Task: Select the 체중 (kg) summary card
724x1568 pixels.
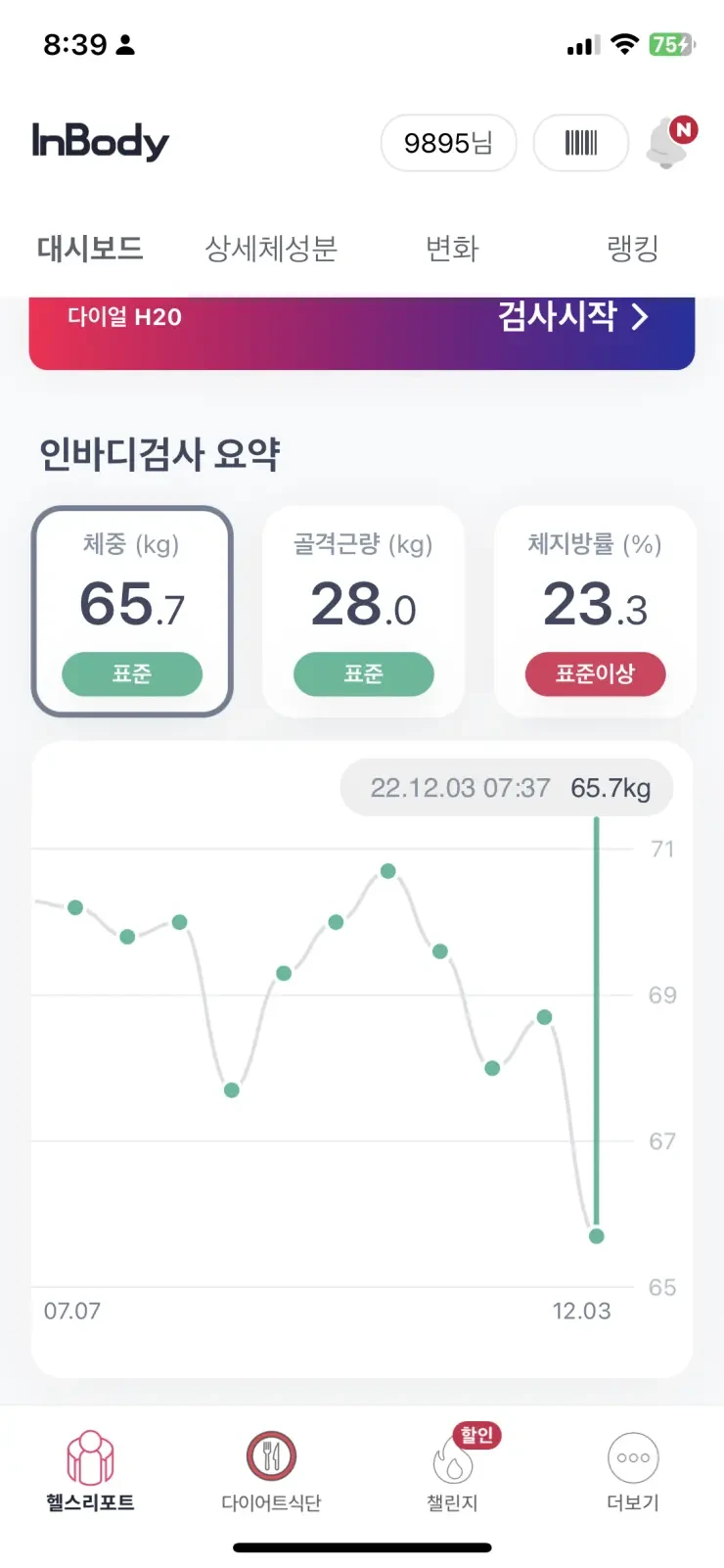Action: [x=132, y=612]
